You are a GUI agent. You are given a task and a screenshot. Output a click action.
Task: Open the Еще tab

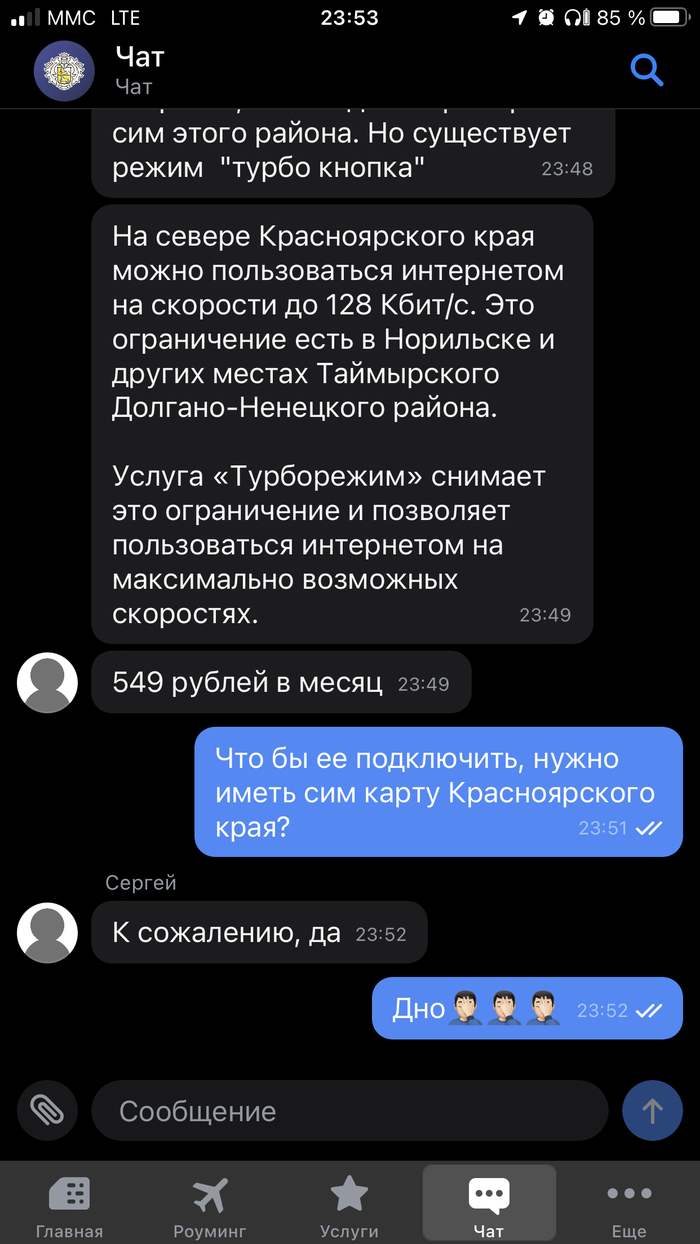click(629, 1205)
